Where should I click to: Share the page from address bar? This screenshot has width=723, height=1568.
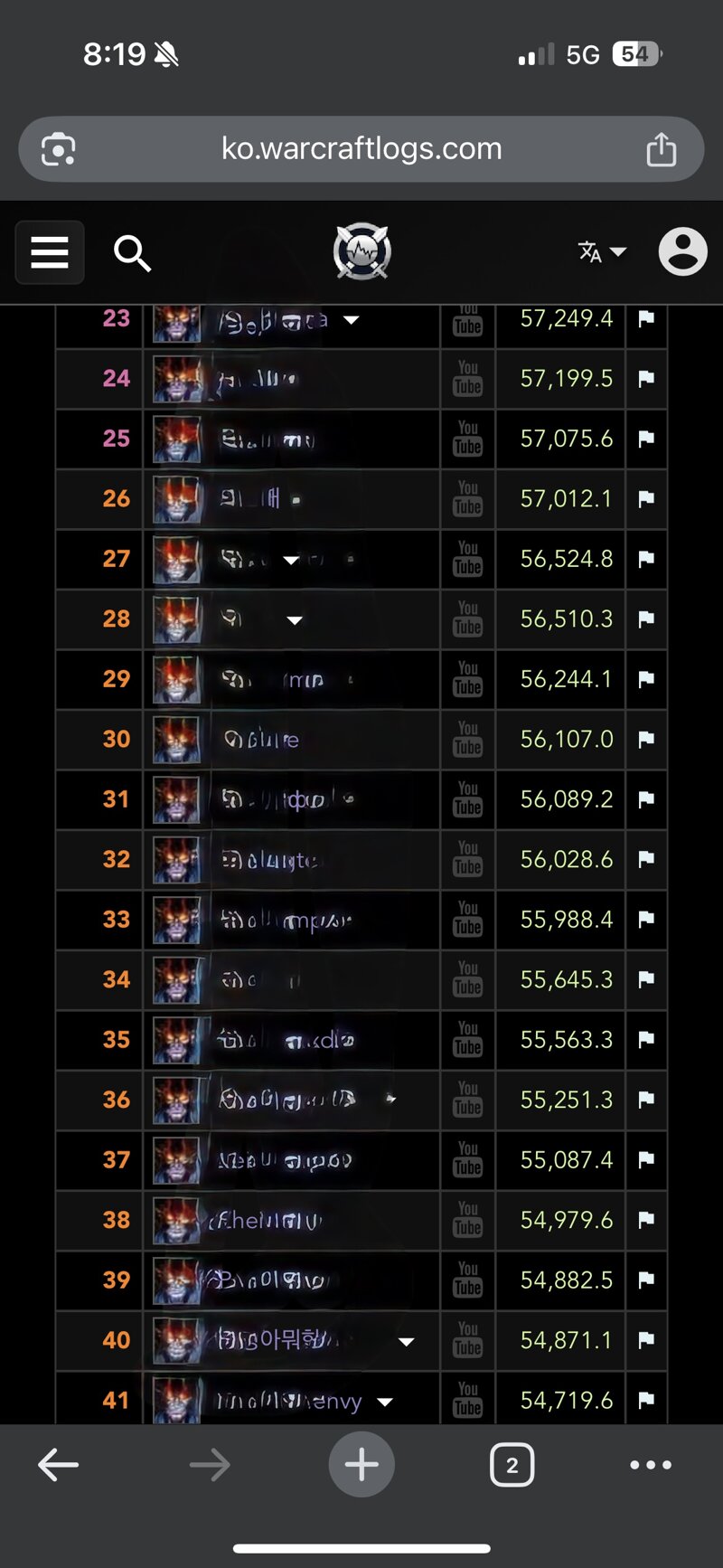pos(661,149)
